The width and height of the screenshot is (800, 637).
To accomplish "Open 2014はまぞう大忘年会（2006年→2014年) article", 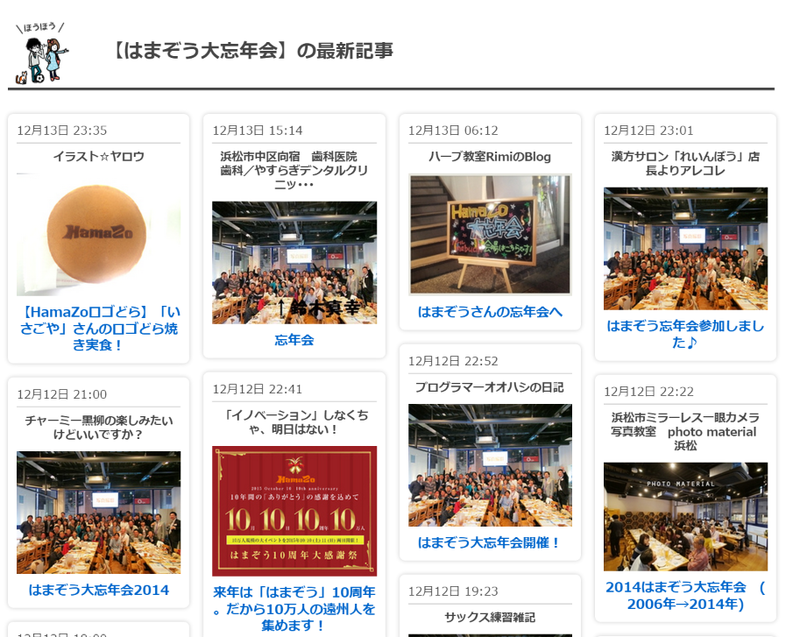I will 685,595.
